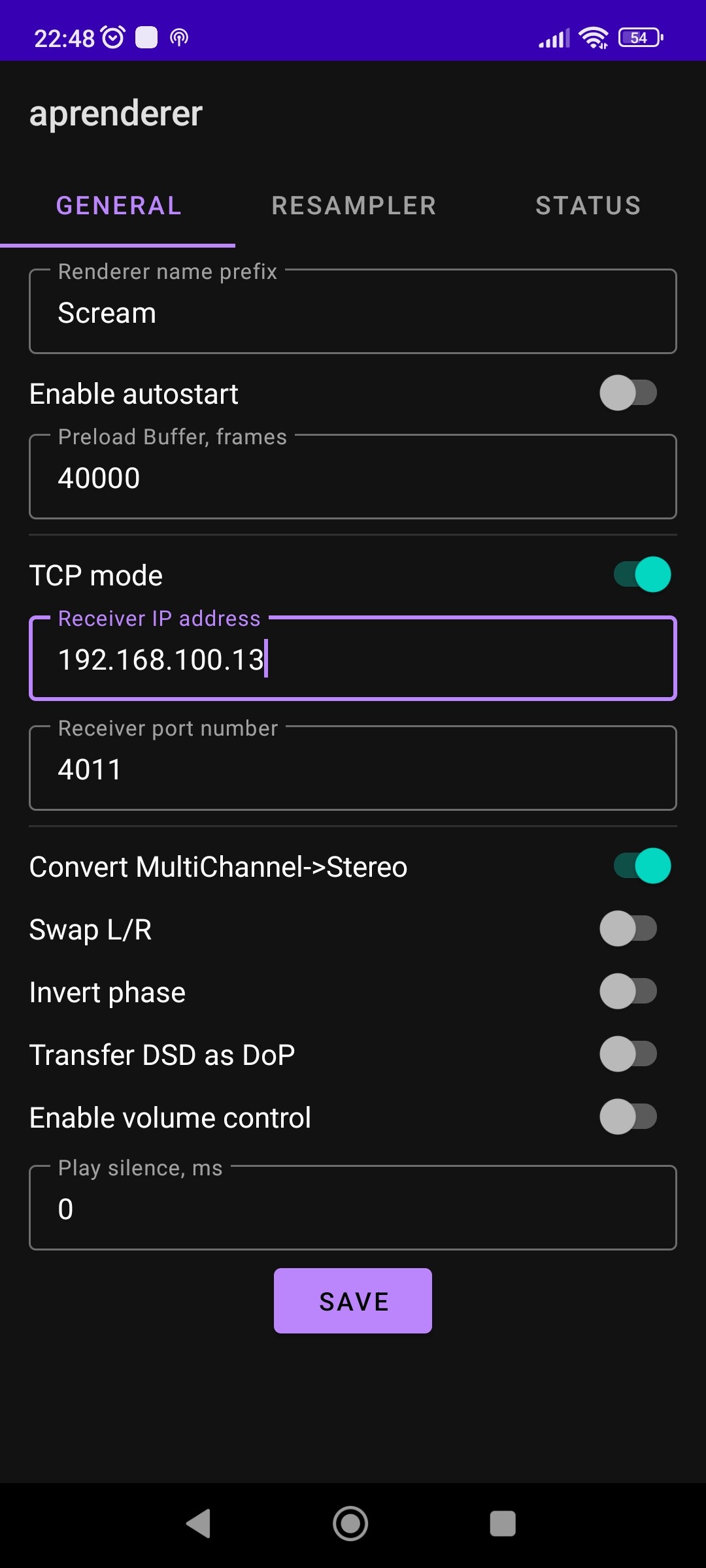Tap the Play silence ms field

[x=353, y=1209]
